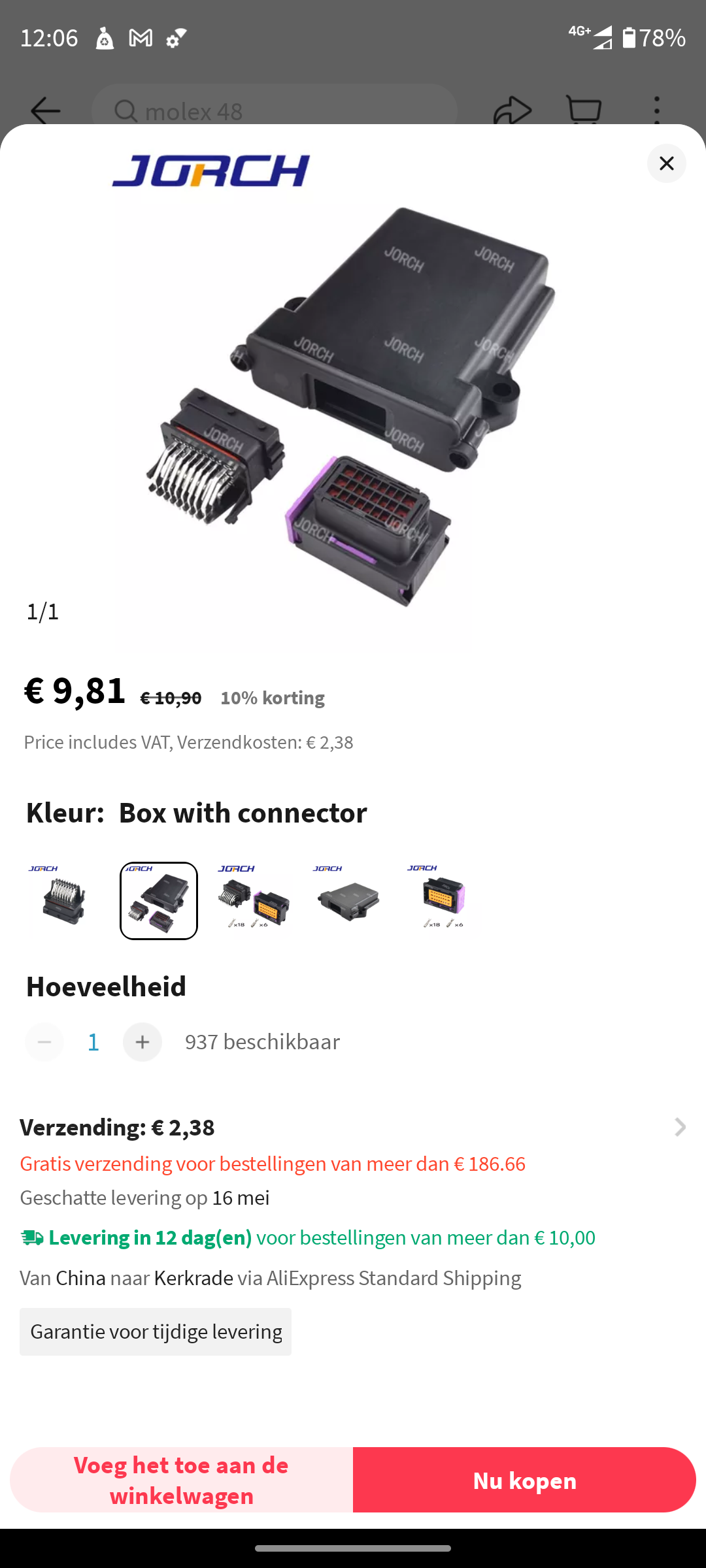
Task: Pick the fourth variant showing only the box
Action: [348, 900]
